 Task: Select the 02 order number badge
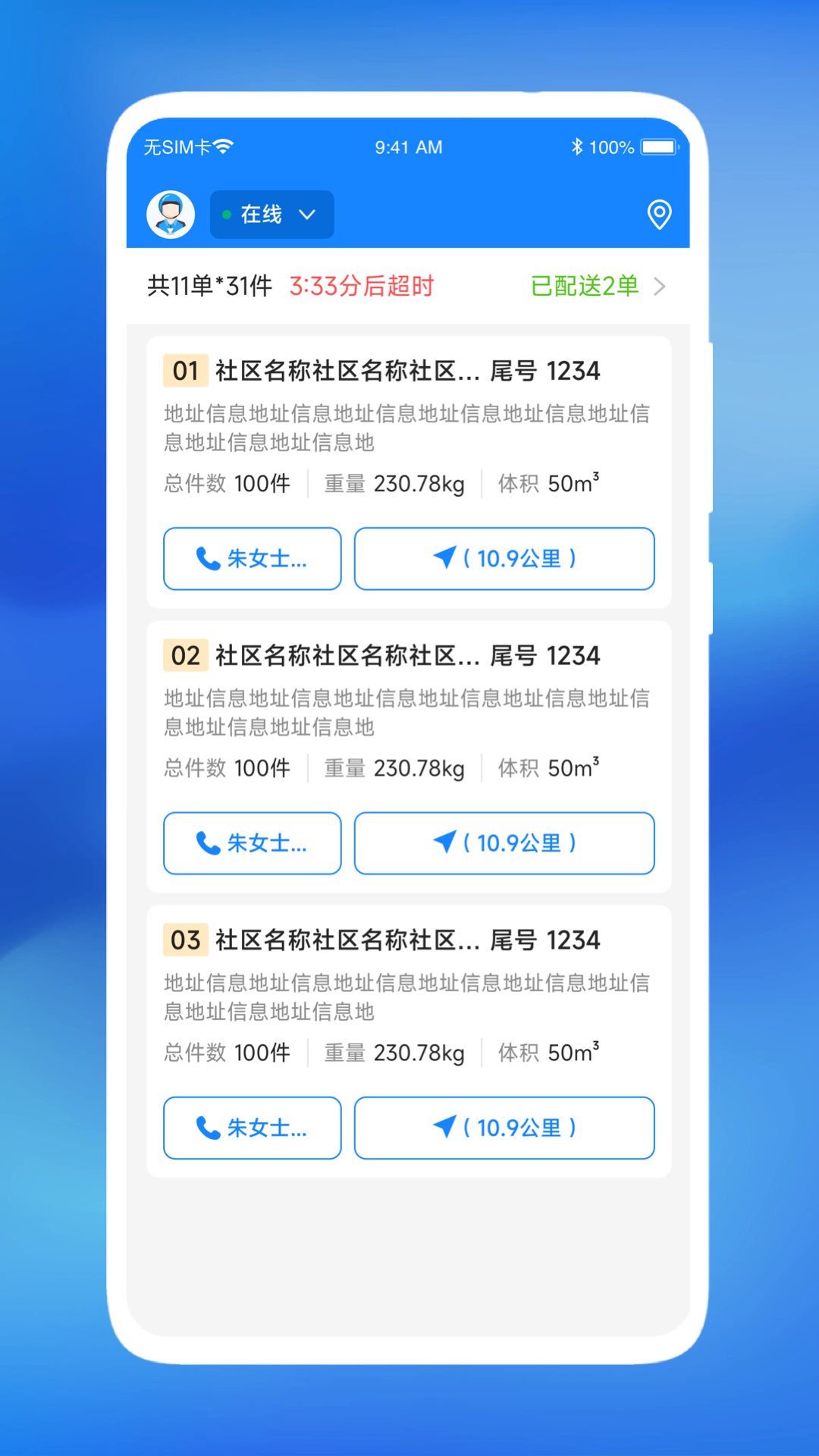[x=185, y=655]
